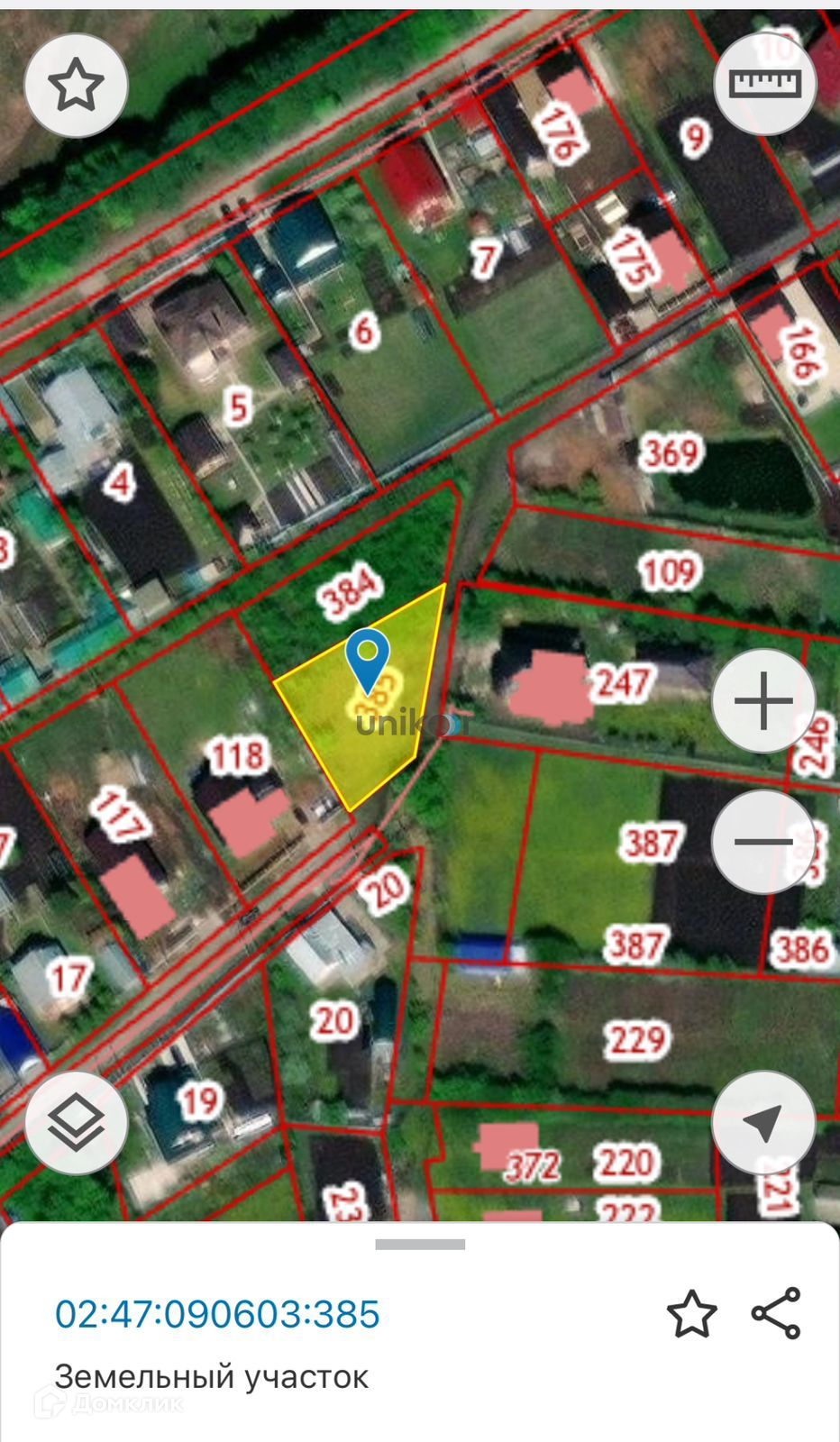Zoom in on the map

pos(763,700)
